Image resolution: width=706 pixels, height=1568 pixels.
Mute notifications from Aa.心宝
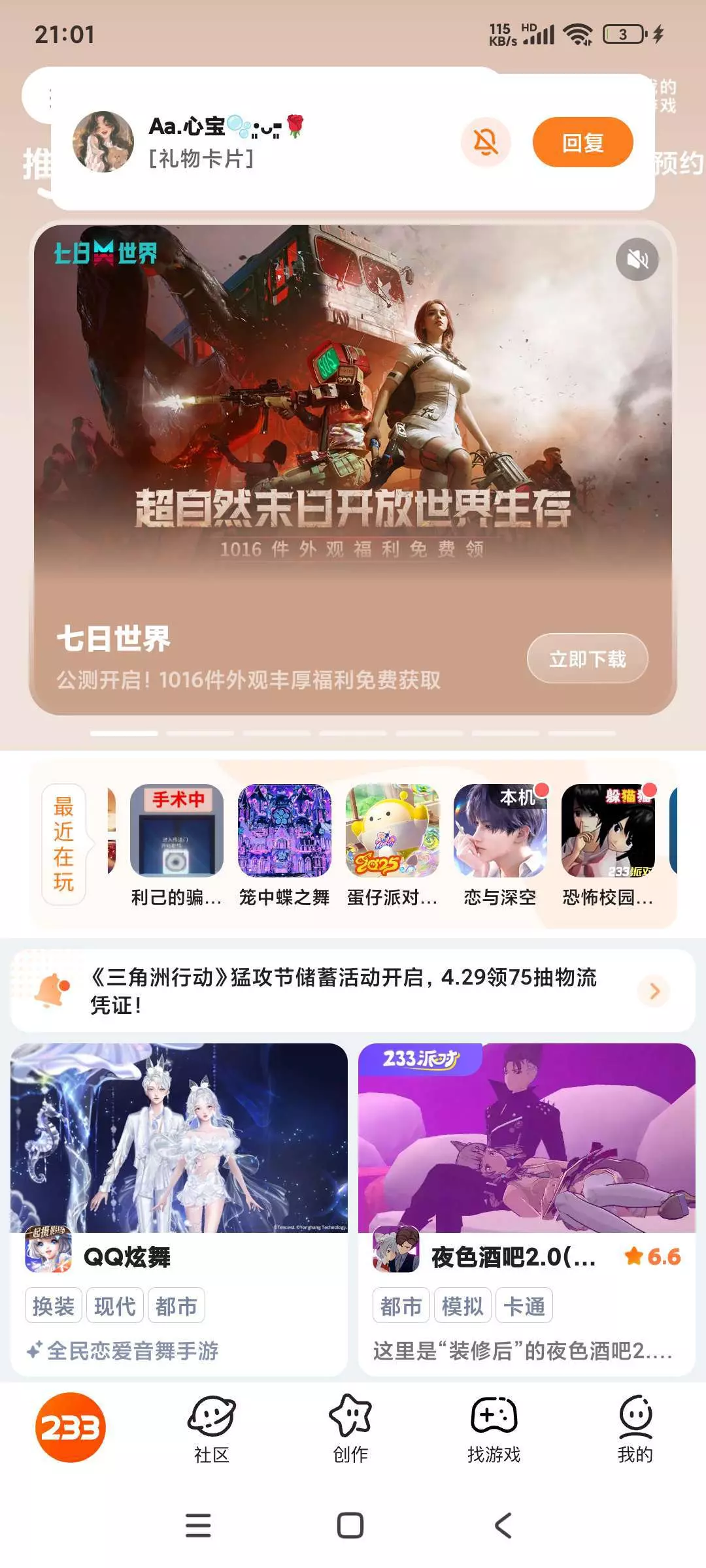point(486,142)
